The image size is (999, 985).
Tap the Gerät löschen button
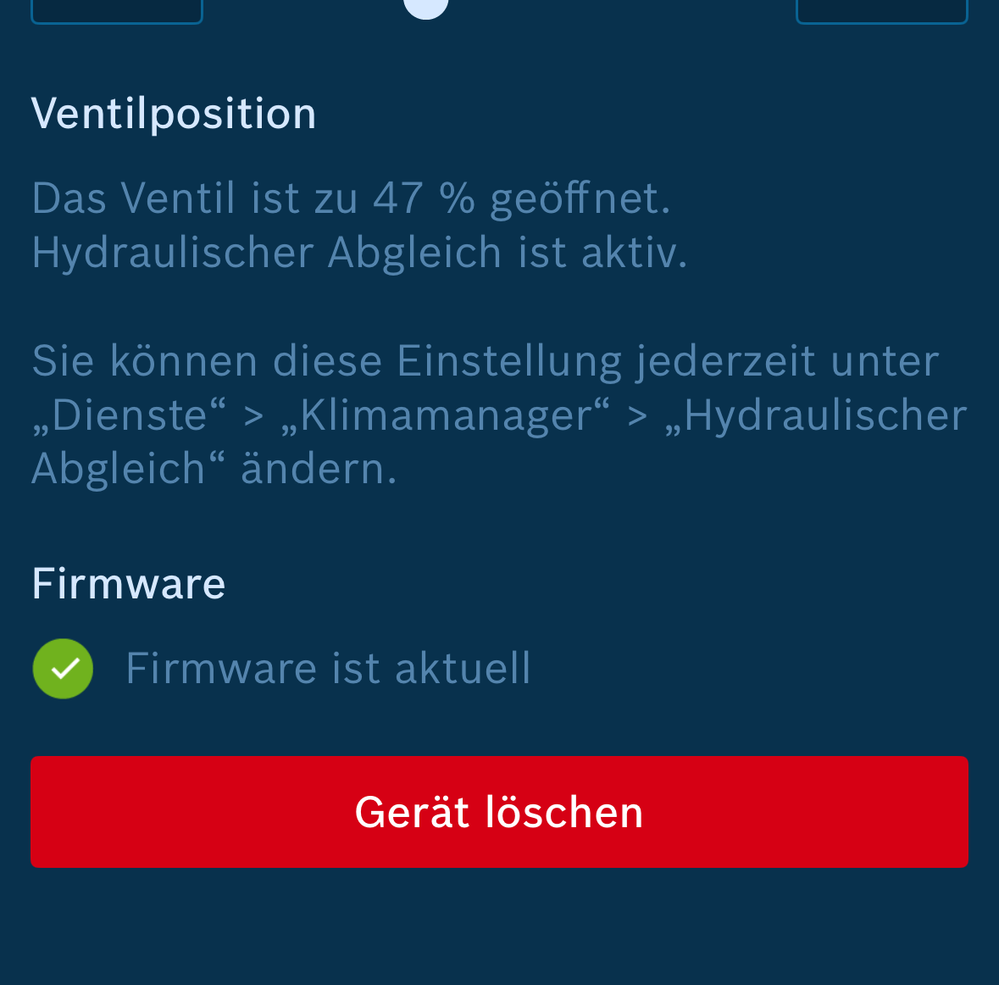(499, 811)
